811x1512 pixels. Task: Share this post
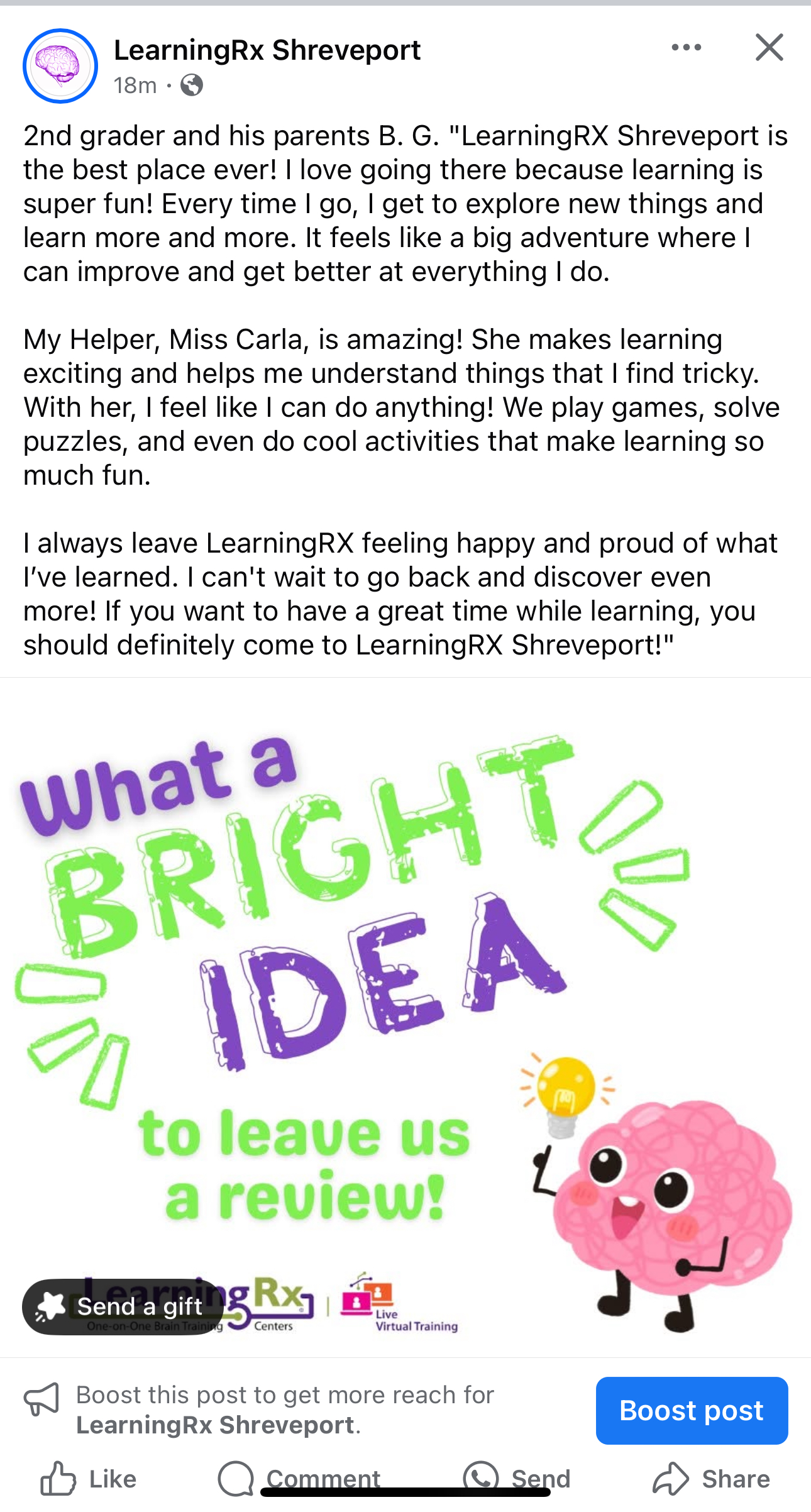coord(711,1478)
